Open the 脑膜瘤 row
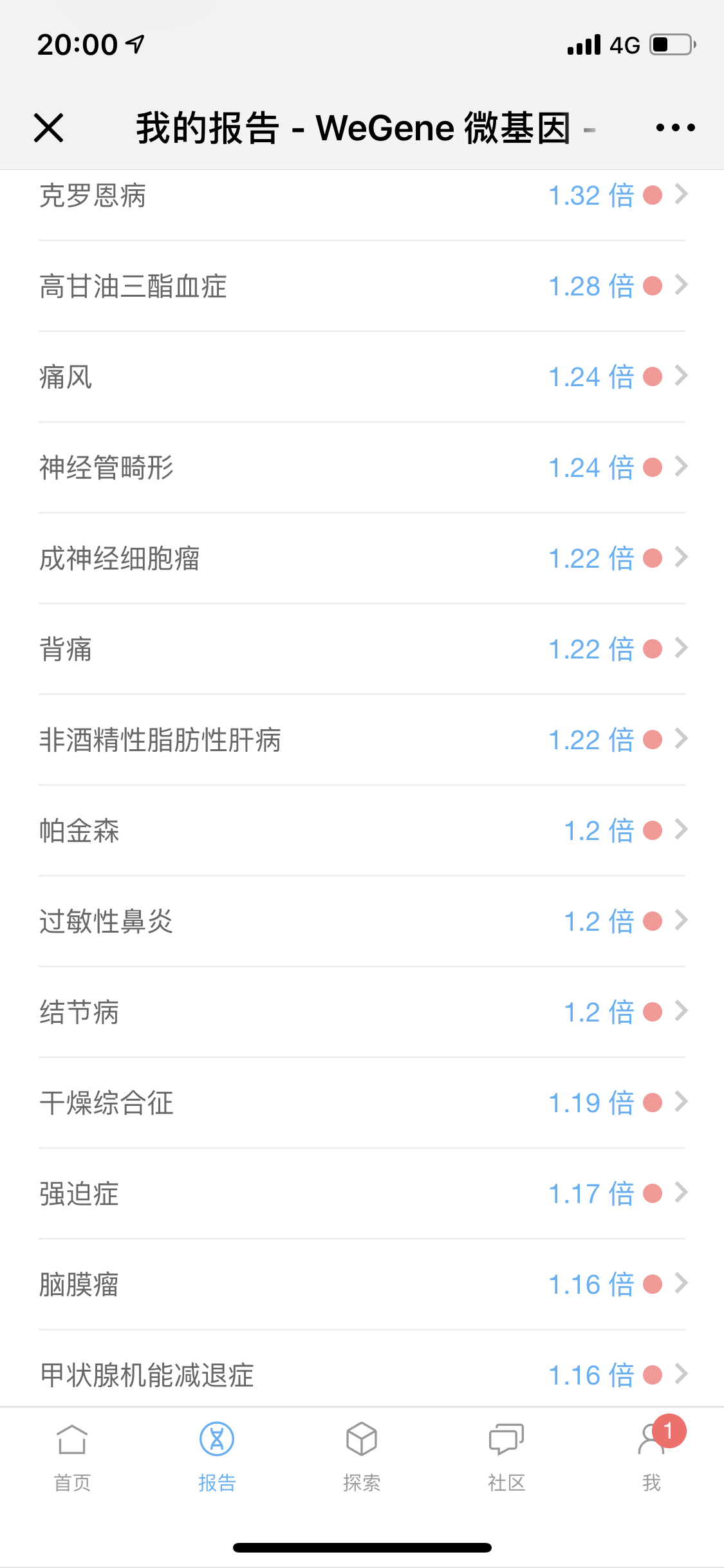The width and height of the screenshot is (724, 1568). [362, 1285]
